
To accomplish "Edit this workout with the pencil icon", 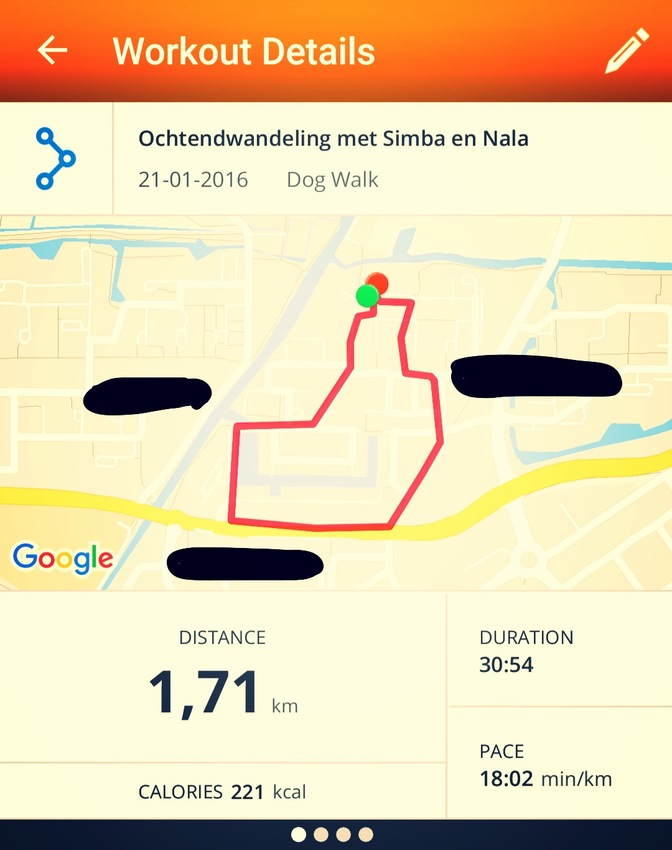I will coord(626,52).
